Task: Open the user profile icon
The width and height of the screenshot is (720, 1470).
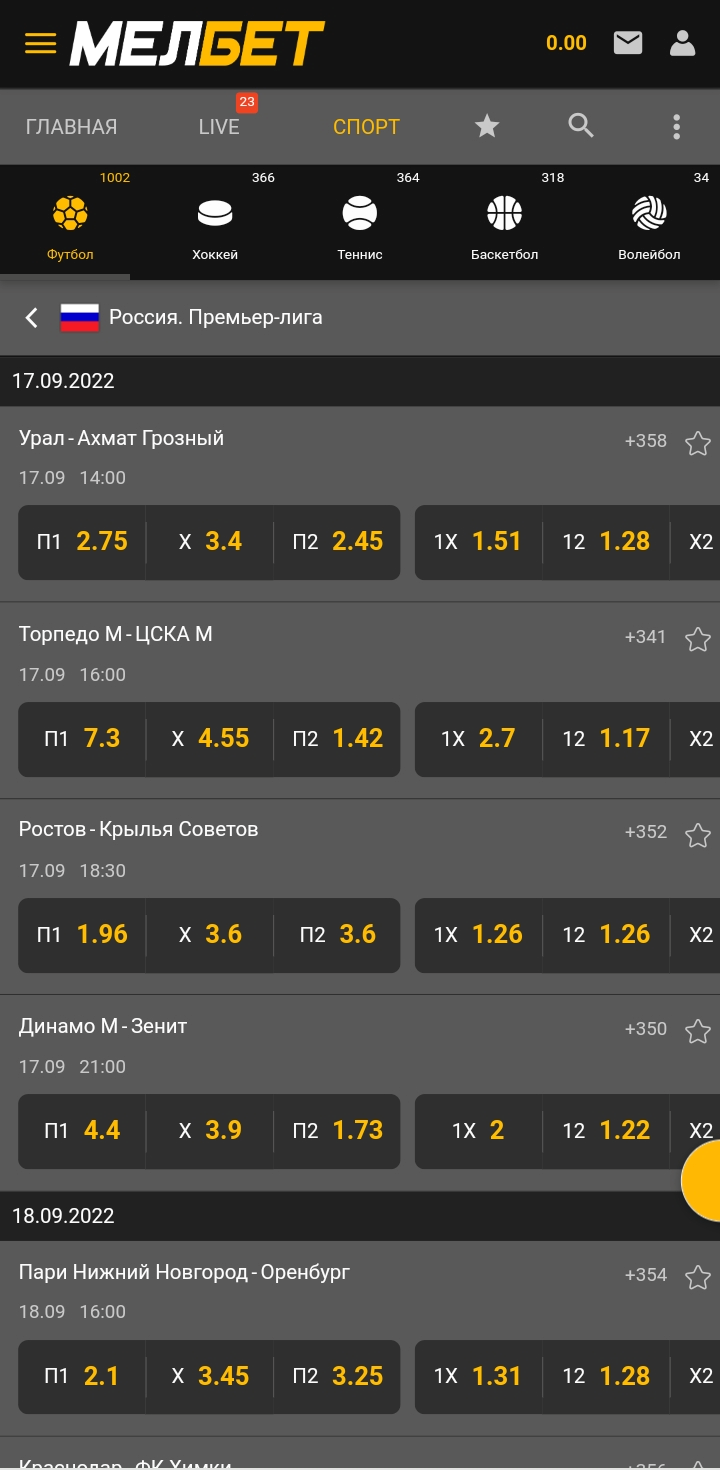Action: [x=682, y=43]
